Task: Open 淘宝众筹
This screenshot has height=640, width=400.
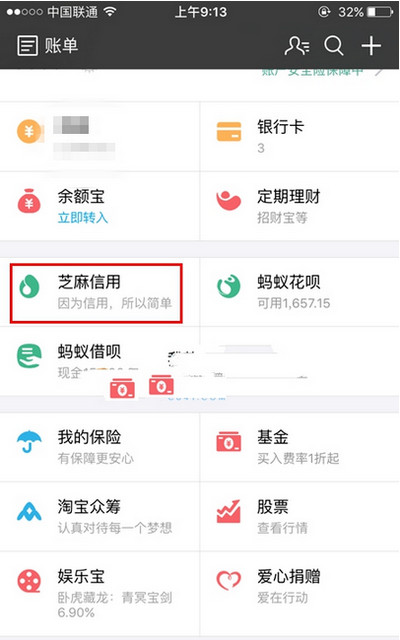Action: 100,516
